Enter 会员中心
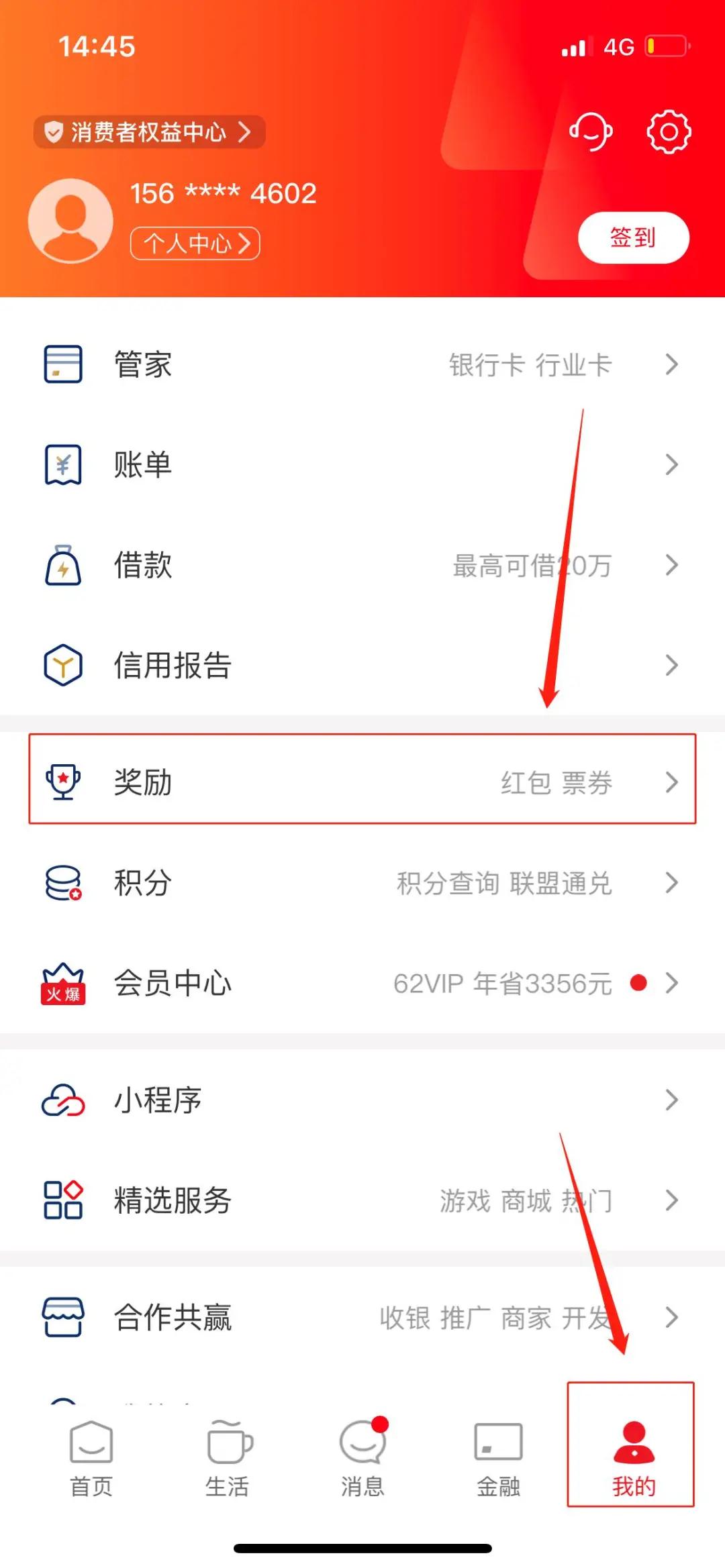This screenshot has width=725, height=1568. point(362,984)
